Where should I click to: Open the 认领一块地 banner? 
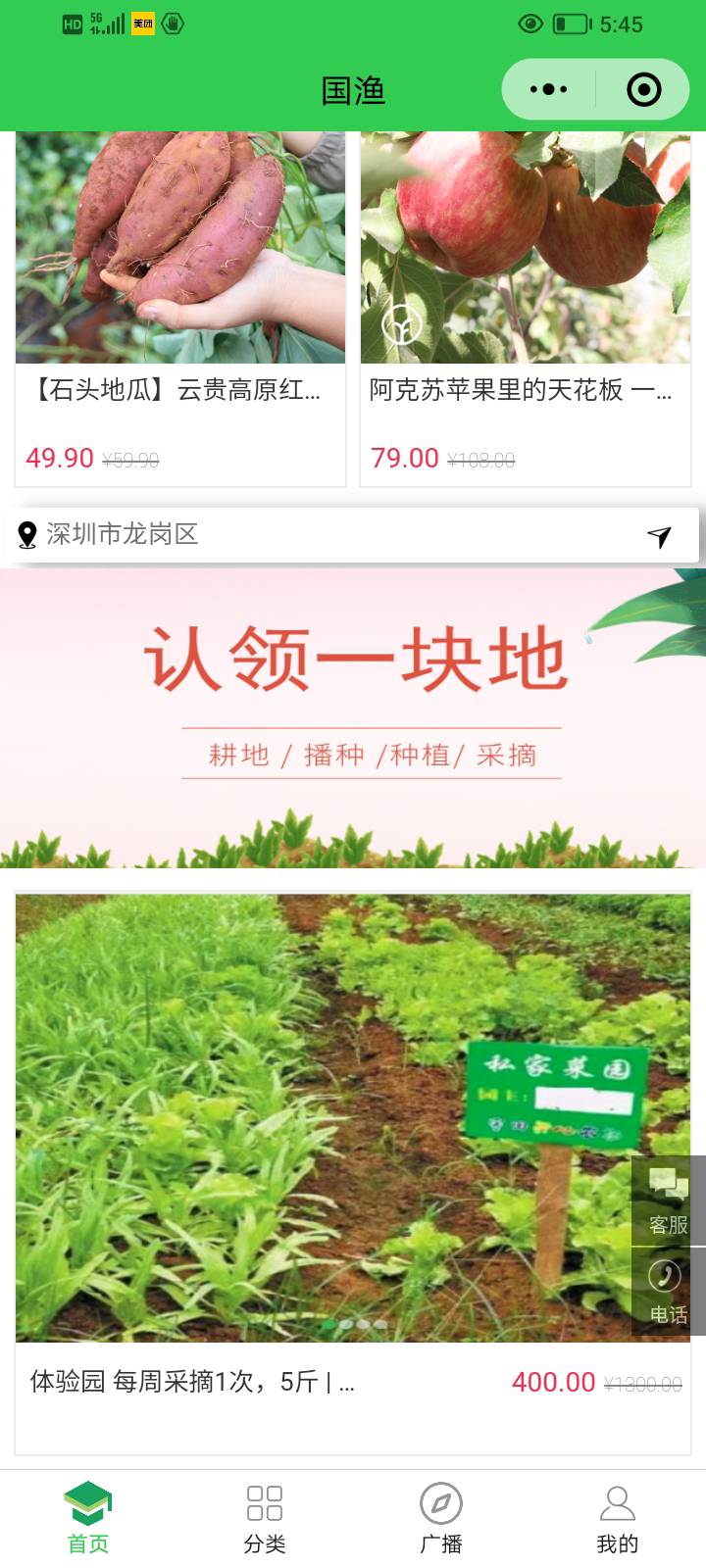point(353,718)
